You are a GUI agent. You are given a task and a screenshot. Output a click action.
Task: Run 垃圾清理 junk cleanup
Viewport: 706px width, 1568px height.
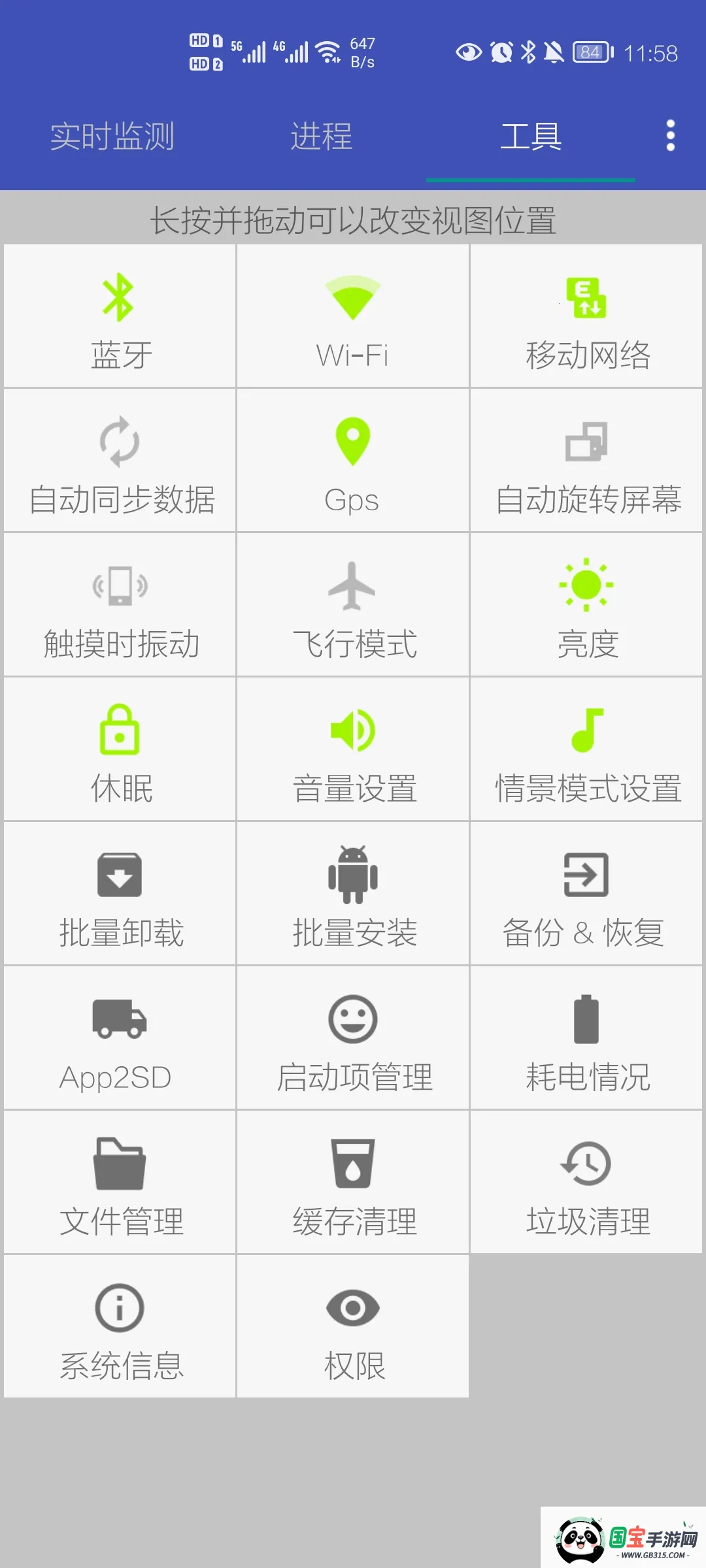(586, 1184)
